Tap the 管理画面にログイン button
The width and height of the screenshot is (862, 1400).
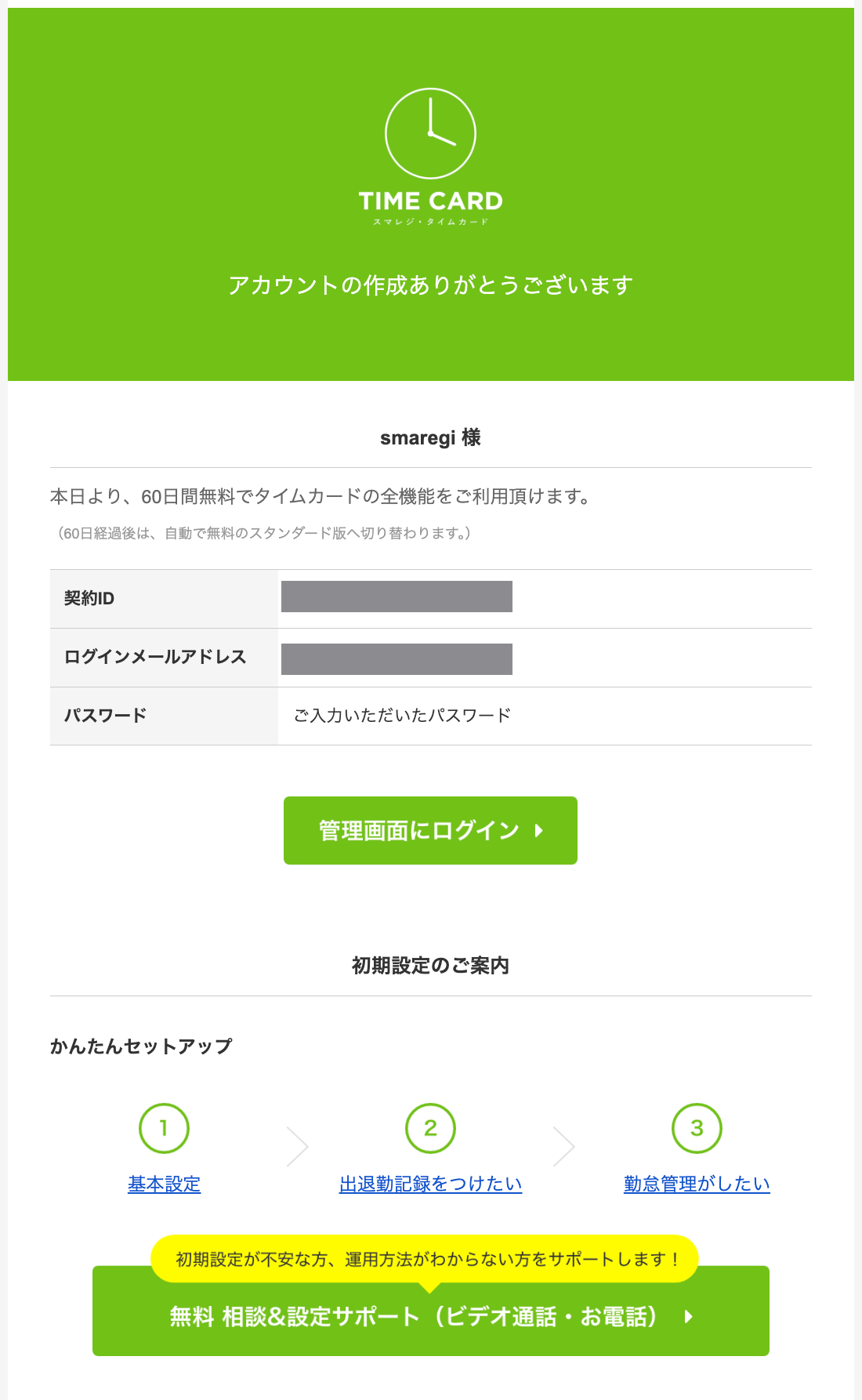coord(430,830)
